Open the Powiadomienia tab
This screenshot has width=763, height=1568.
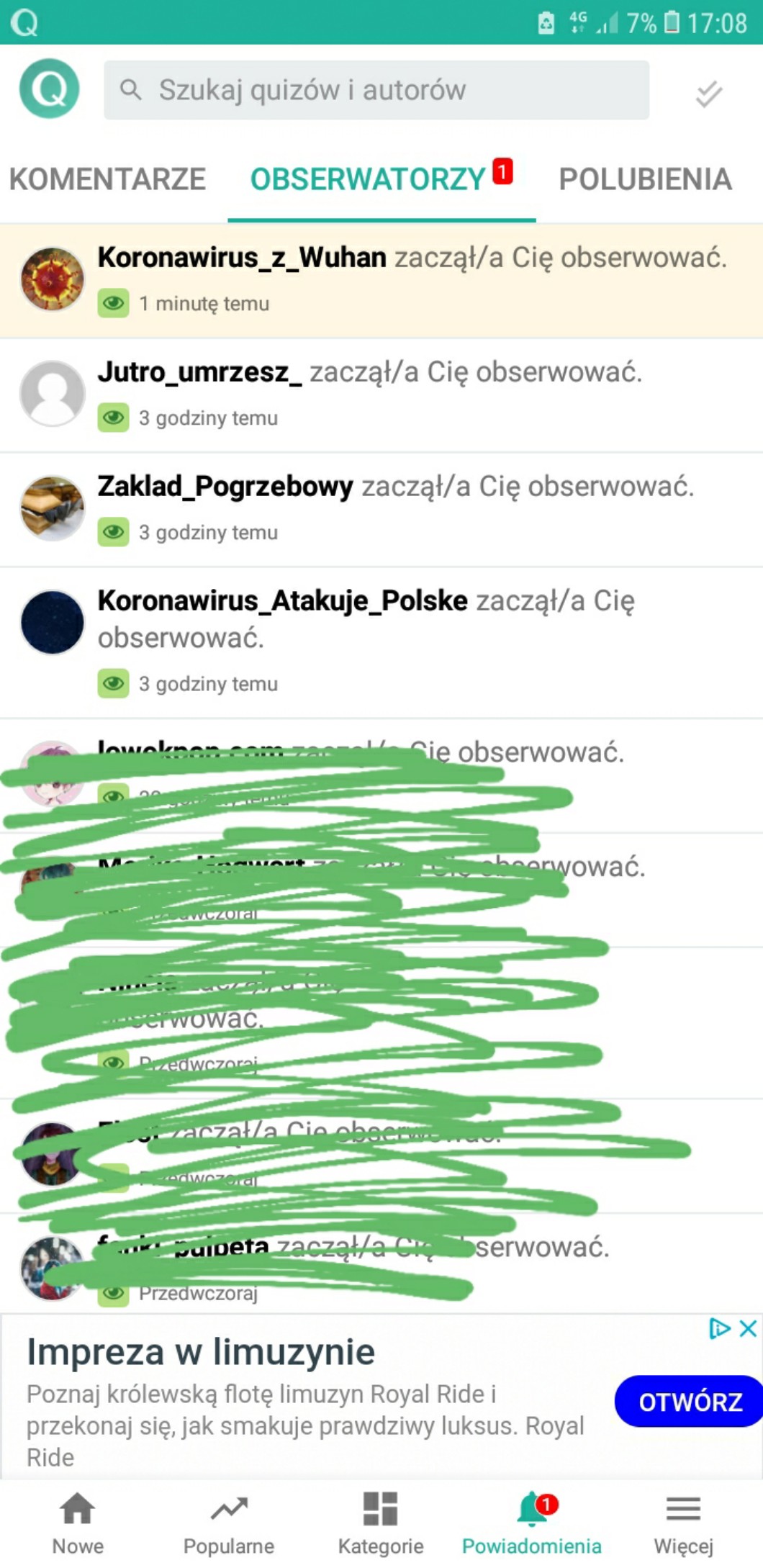coord(532,1522)
